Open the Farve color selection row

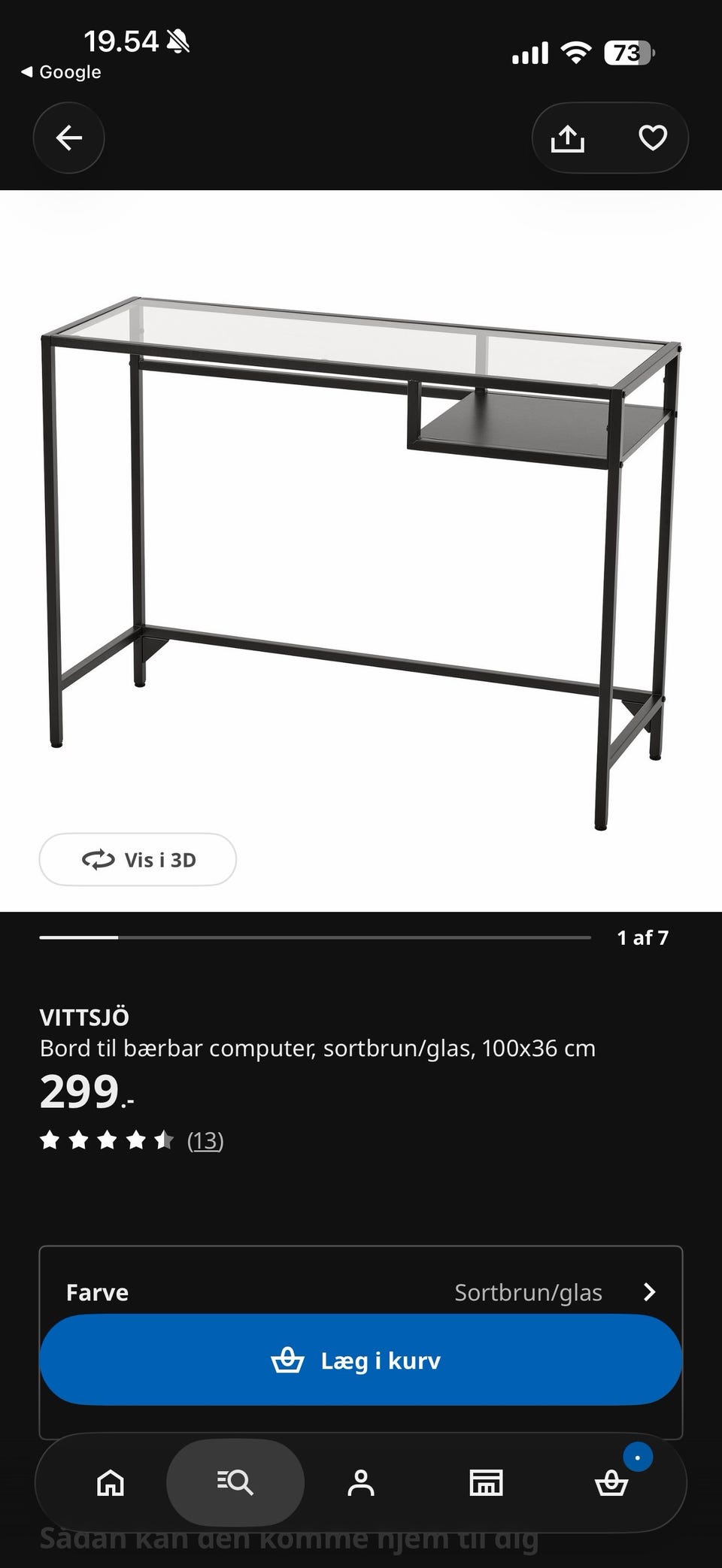click(361, 1292)
